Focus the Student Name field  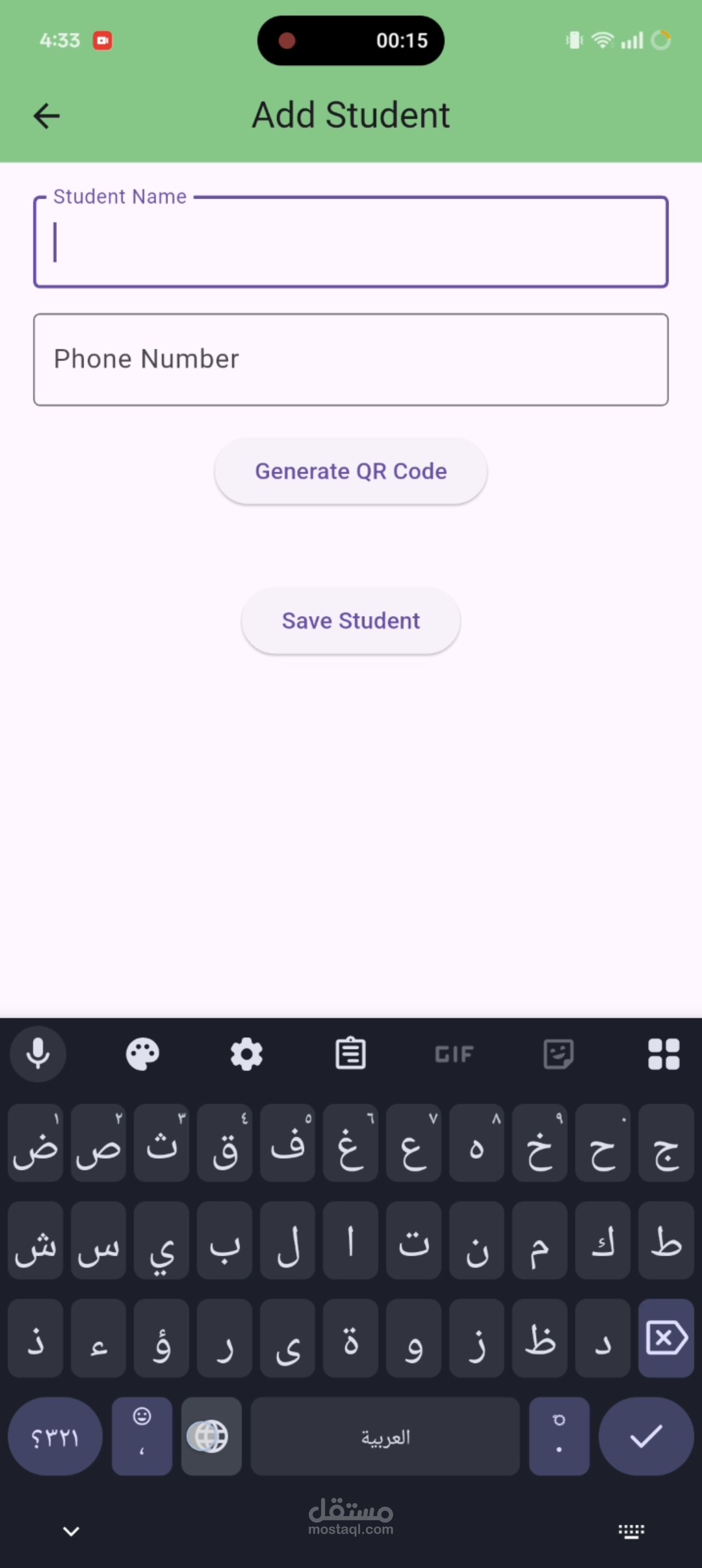[x=351, y=242]
